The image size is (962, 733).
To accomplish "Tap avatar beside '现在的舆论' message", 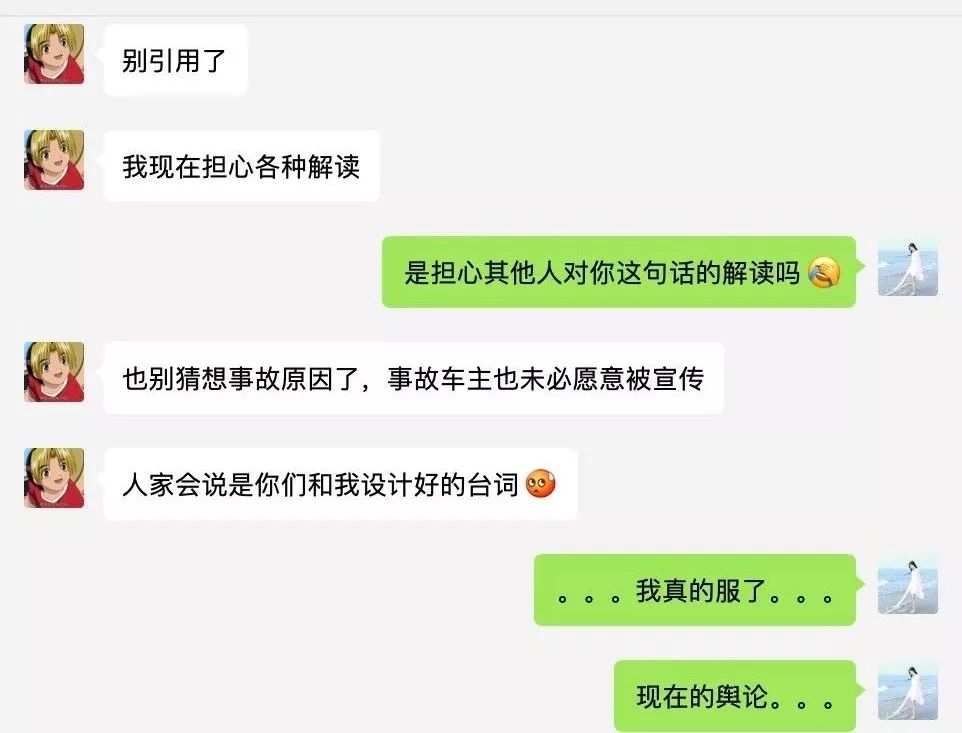I will pos(907,691).
